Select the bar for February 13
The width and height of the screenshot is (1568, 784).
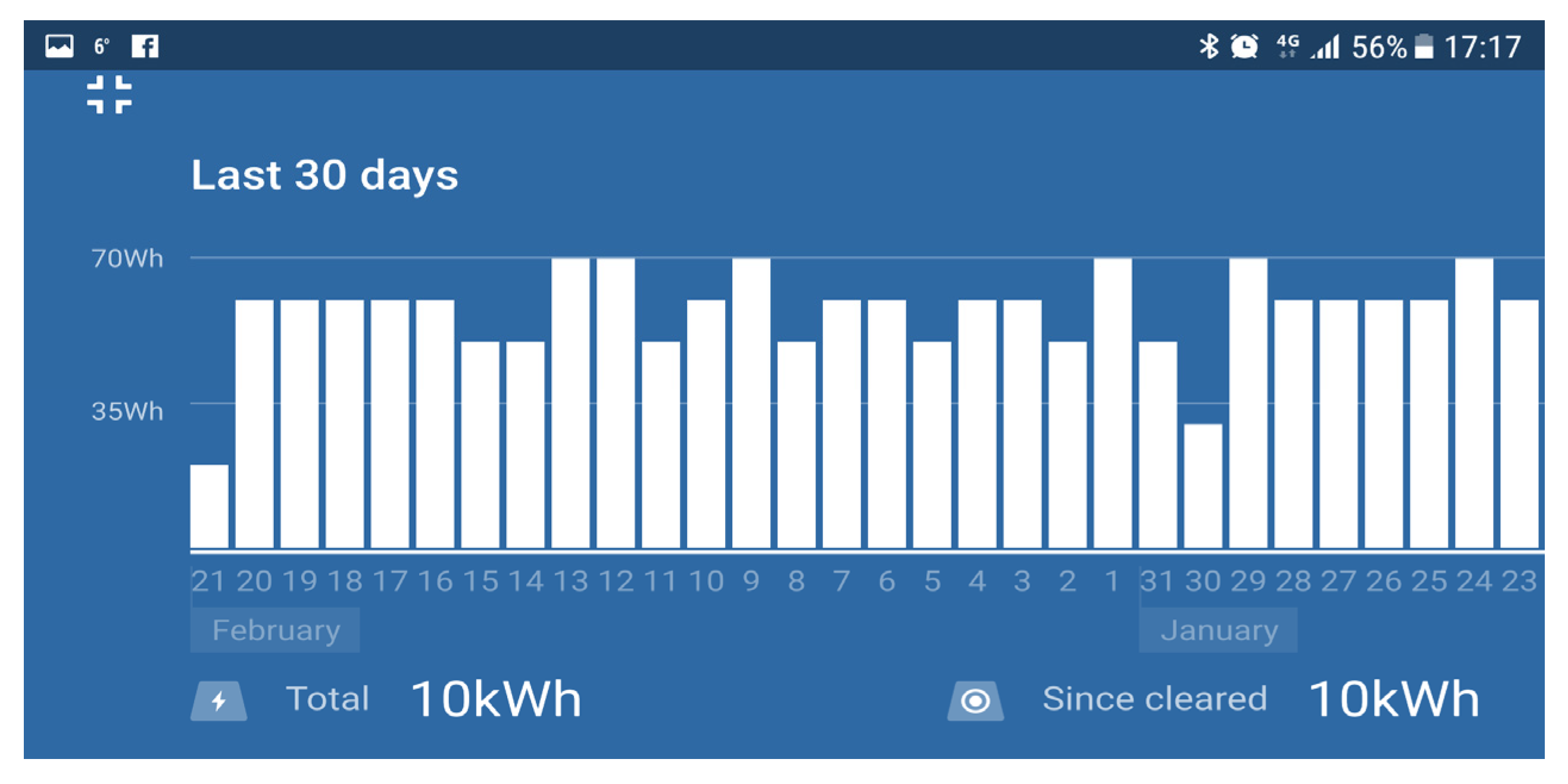pyautogui.click(x=570, y=403)
